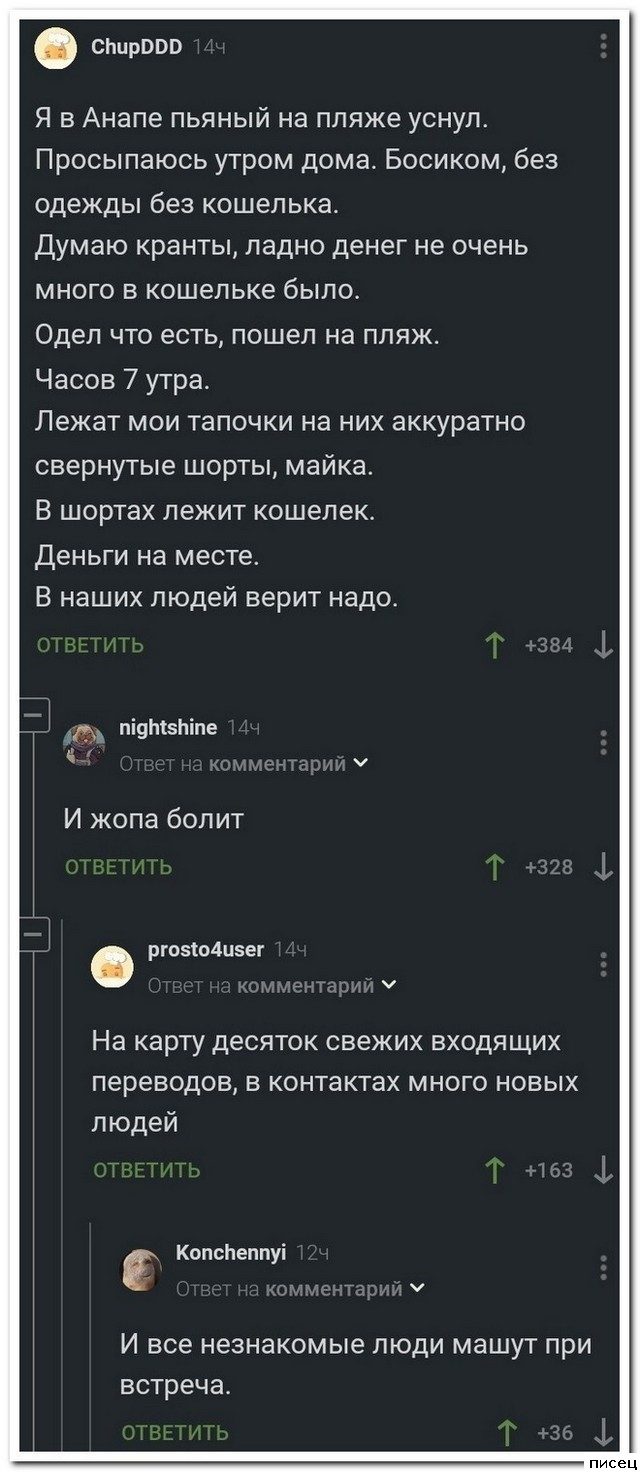Image resolution: width=640 pixels, height=1472 pixels.
Task: Open Konchennyi's profile
Action: point(230,1251)
